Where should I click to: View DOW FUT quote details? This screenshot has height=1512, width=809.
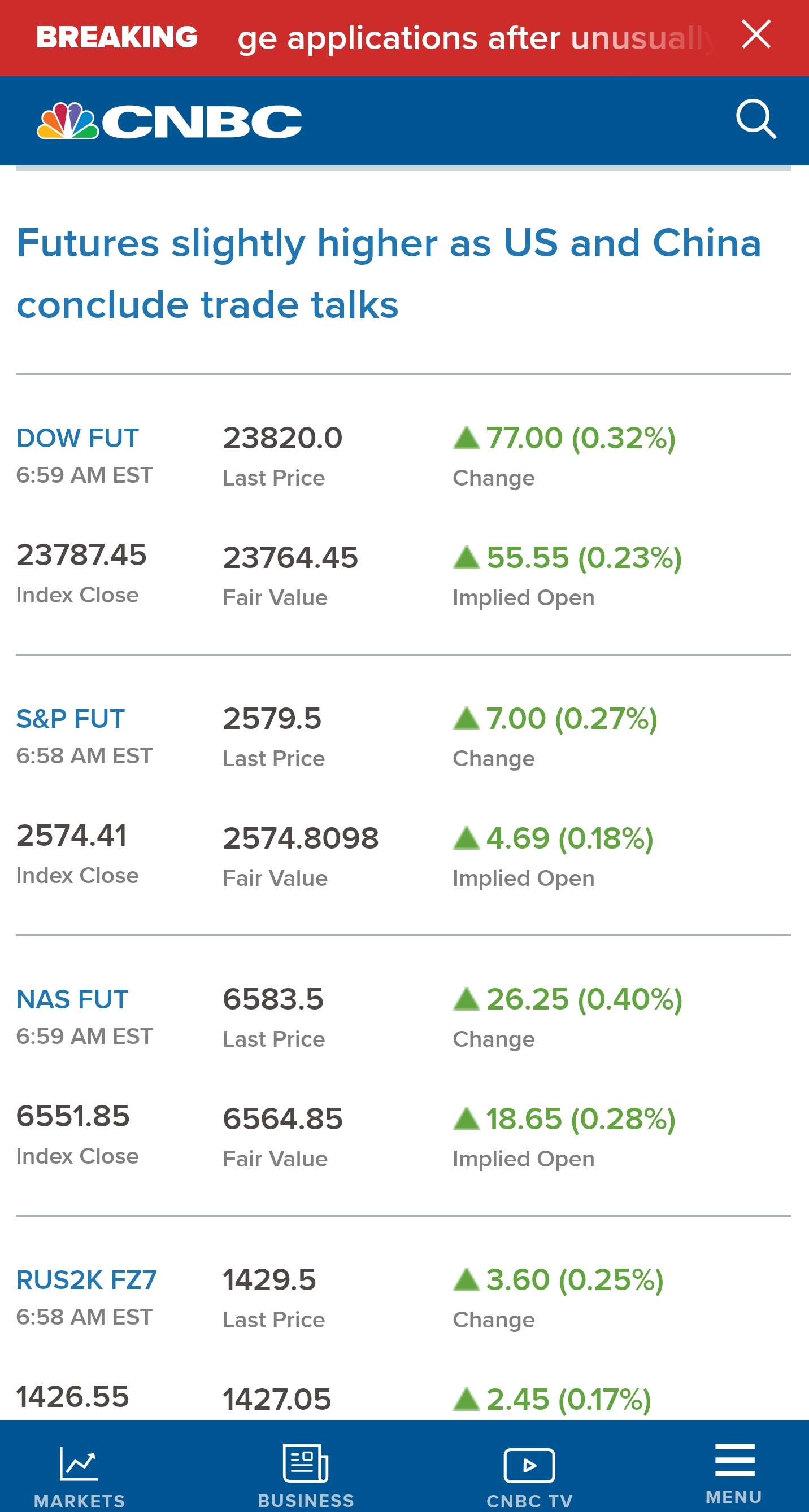click(77, 439)
